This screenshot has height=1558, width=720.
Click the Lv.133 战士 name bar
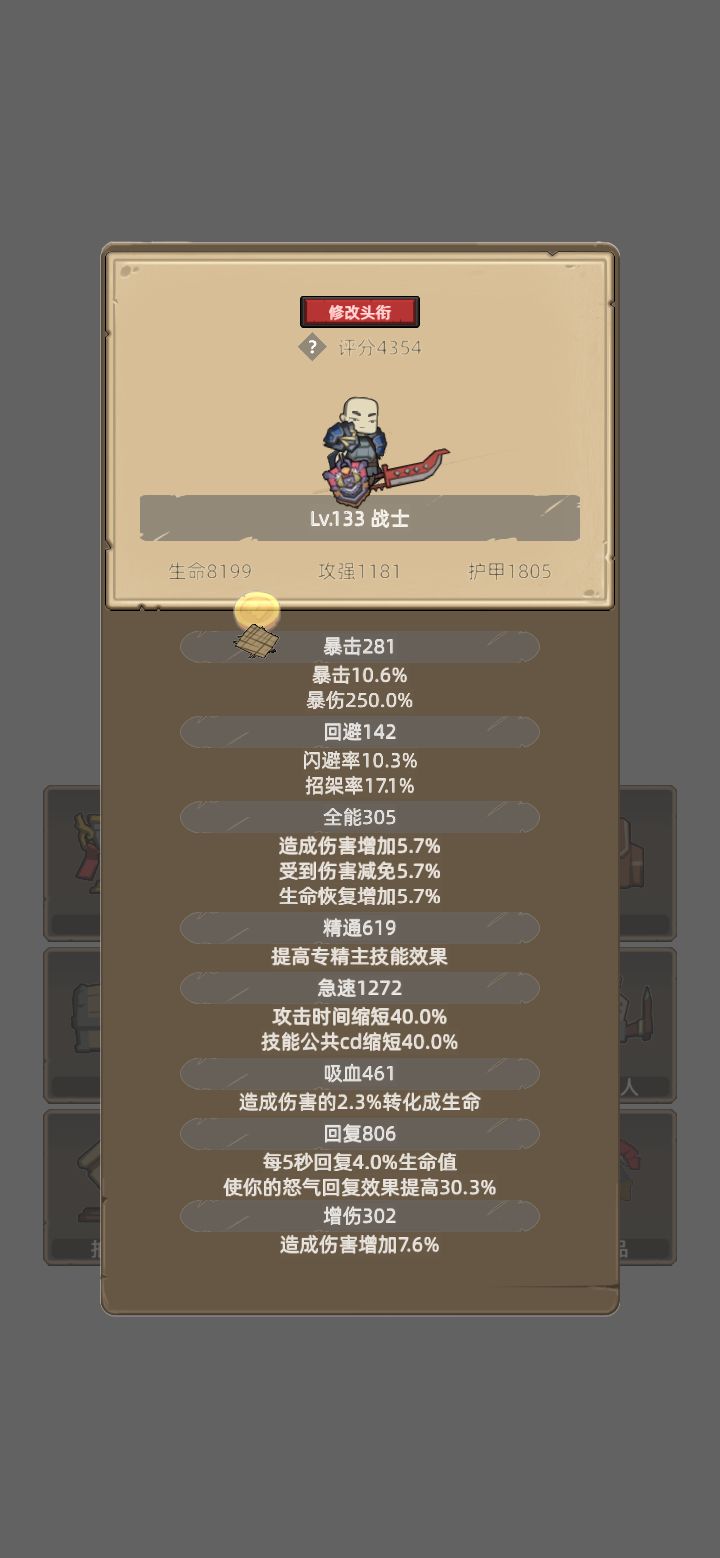pyautogui.click(x=360, y=518)
